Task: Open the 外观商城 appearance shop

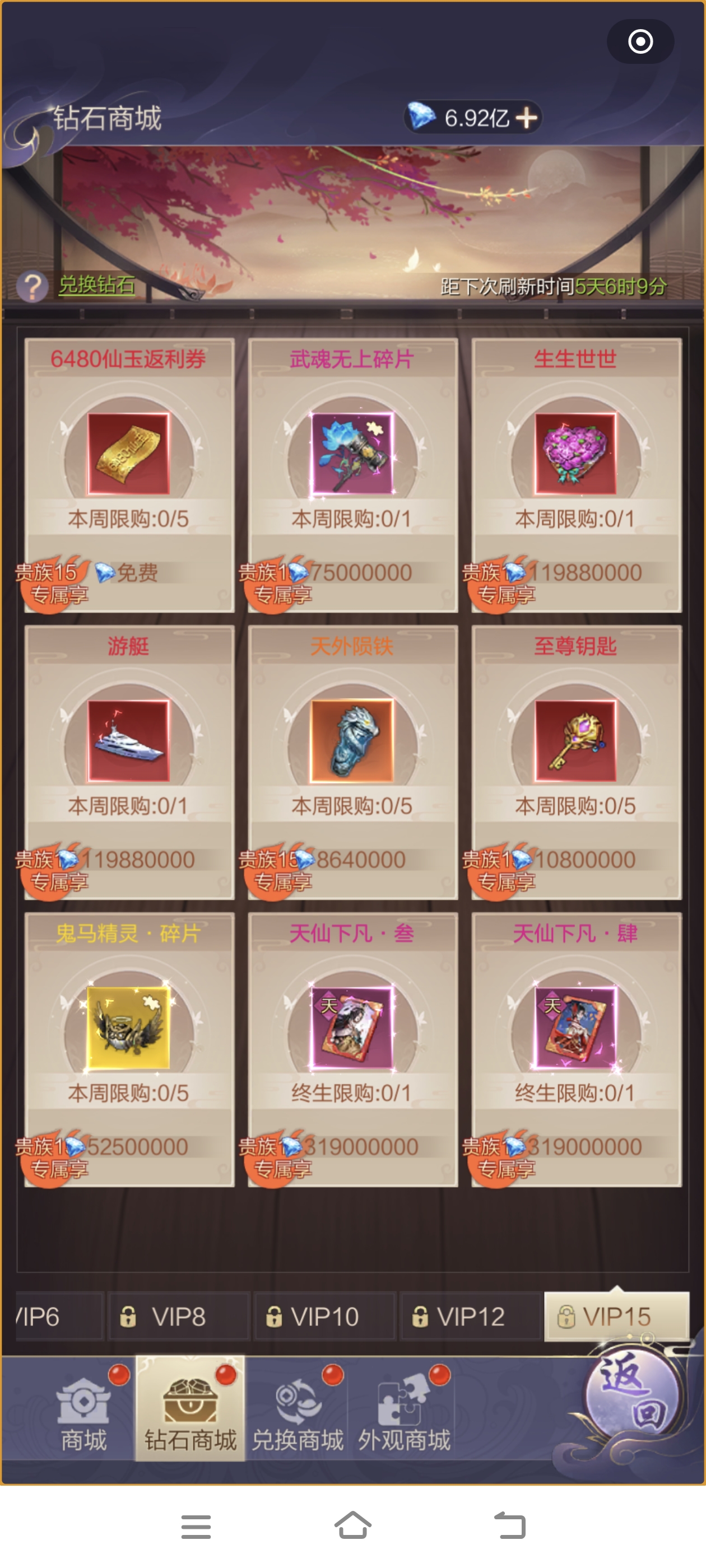Action: [404, 1413]
